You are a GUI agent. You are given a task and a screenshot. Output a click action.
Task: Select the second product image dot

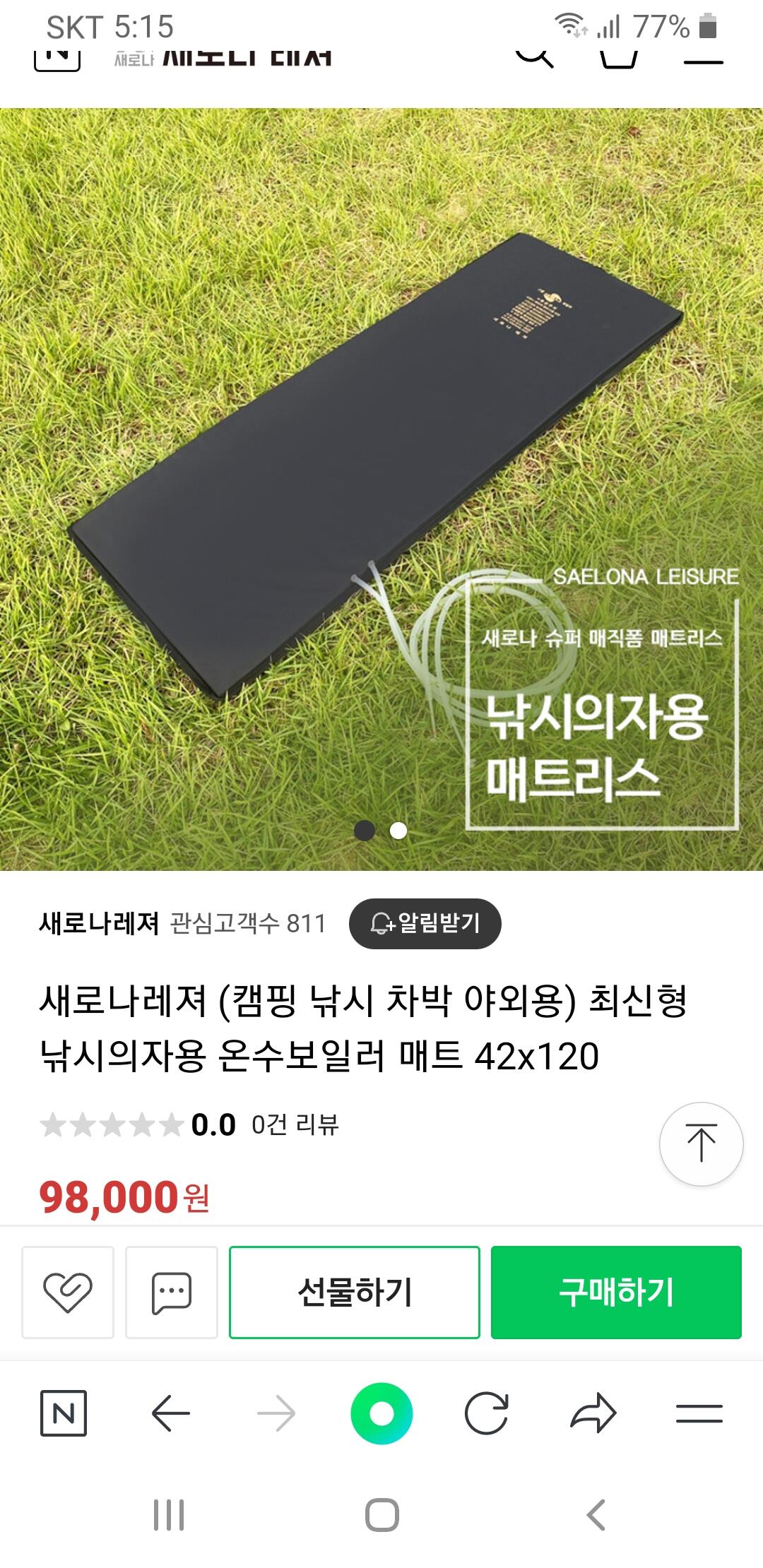click(x=398, y=831)
